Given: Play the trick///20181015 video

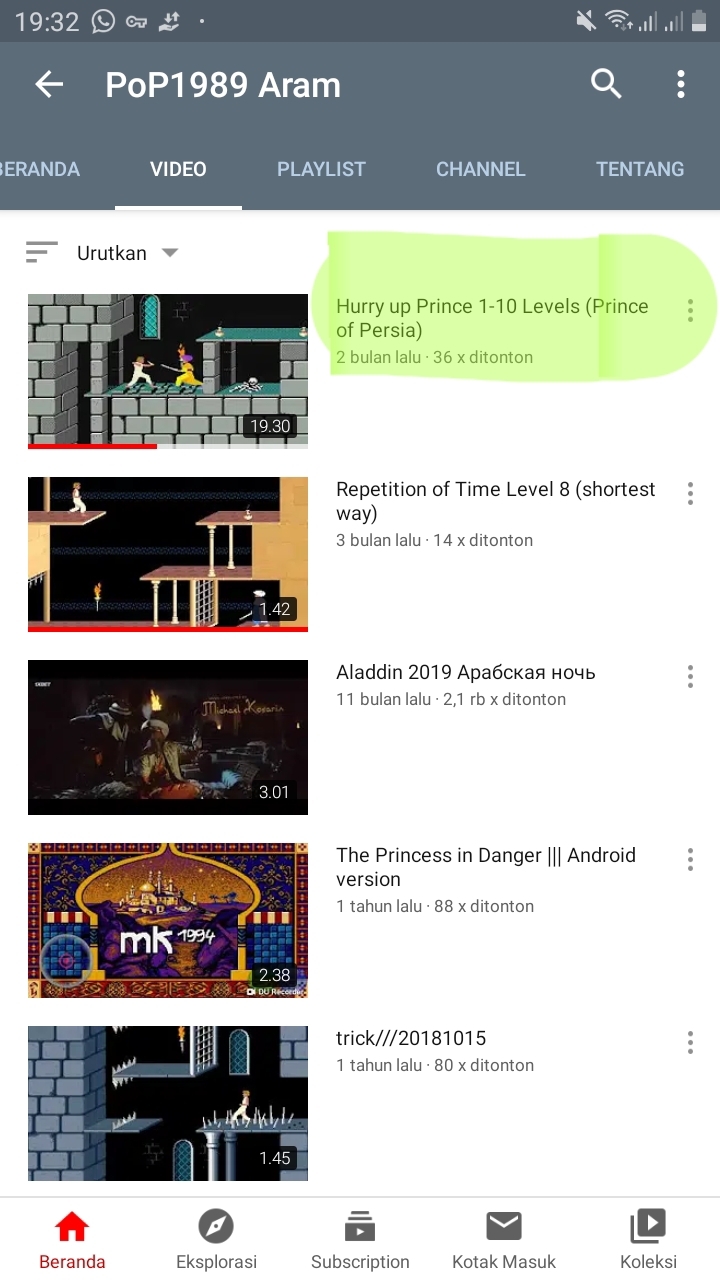Looking at the screenshot, I should tap(168, 1103).
